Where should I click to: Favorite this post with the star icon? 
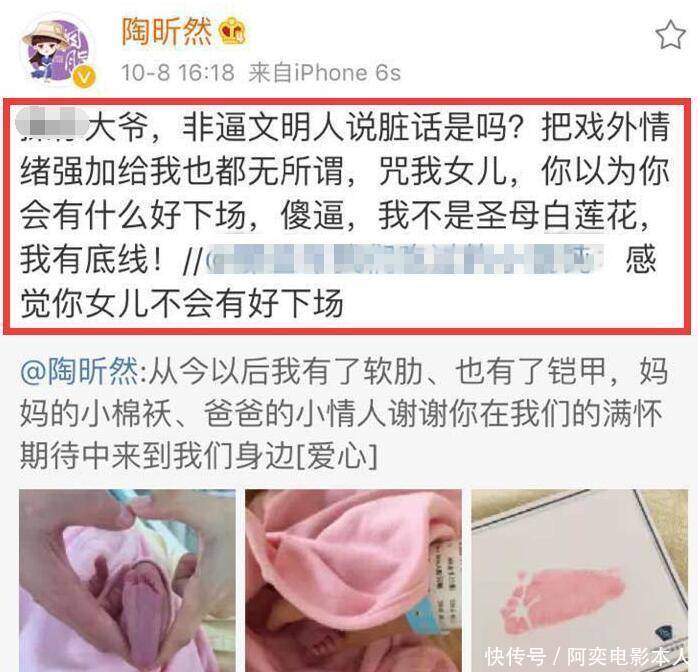click(671, 35)
